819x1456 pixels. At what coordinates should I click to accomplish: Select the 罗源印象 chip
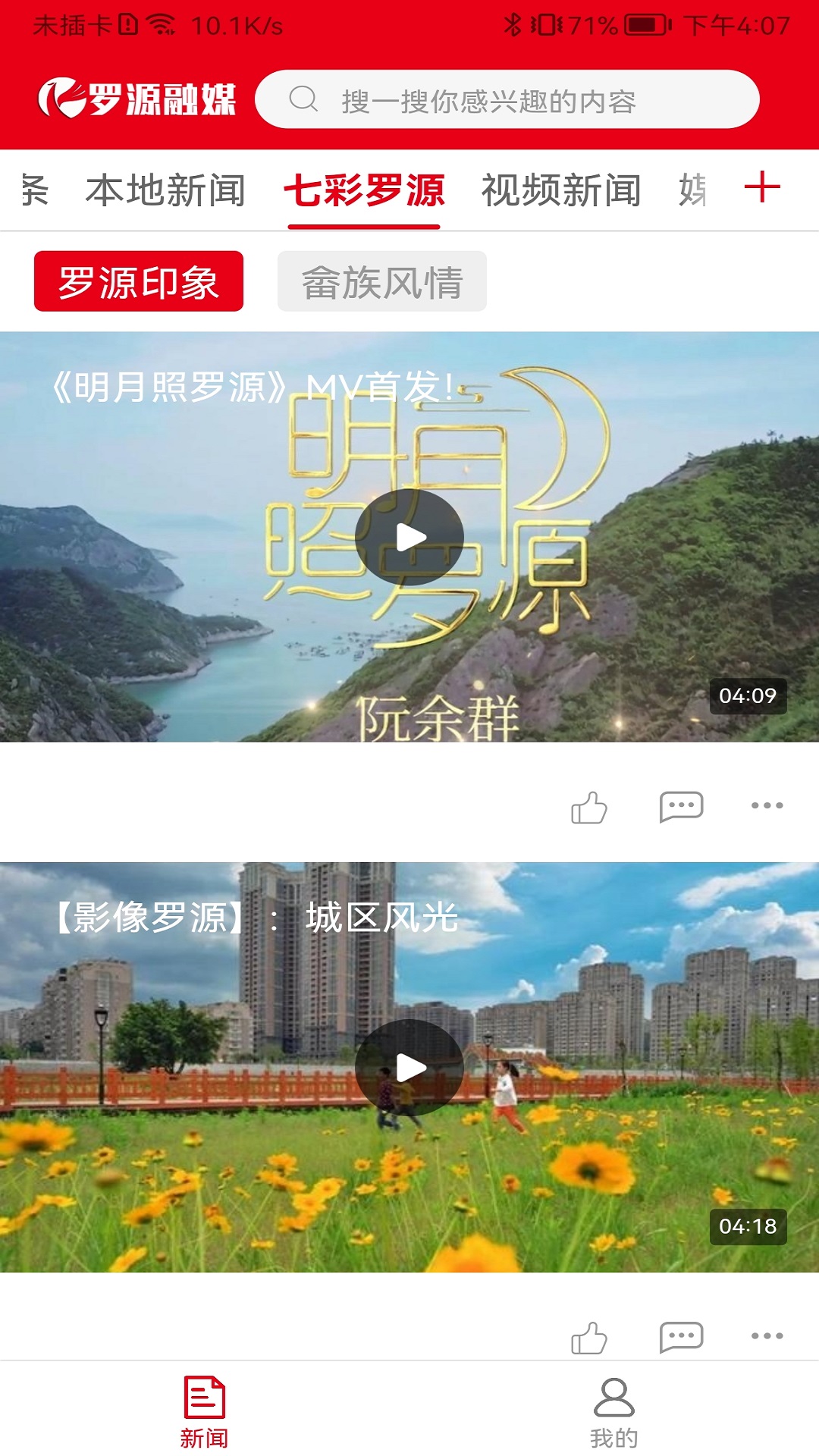coord(139,281)
